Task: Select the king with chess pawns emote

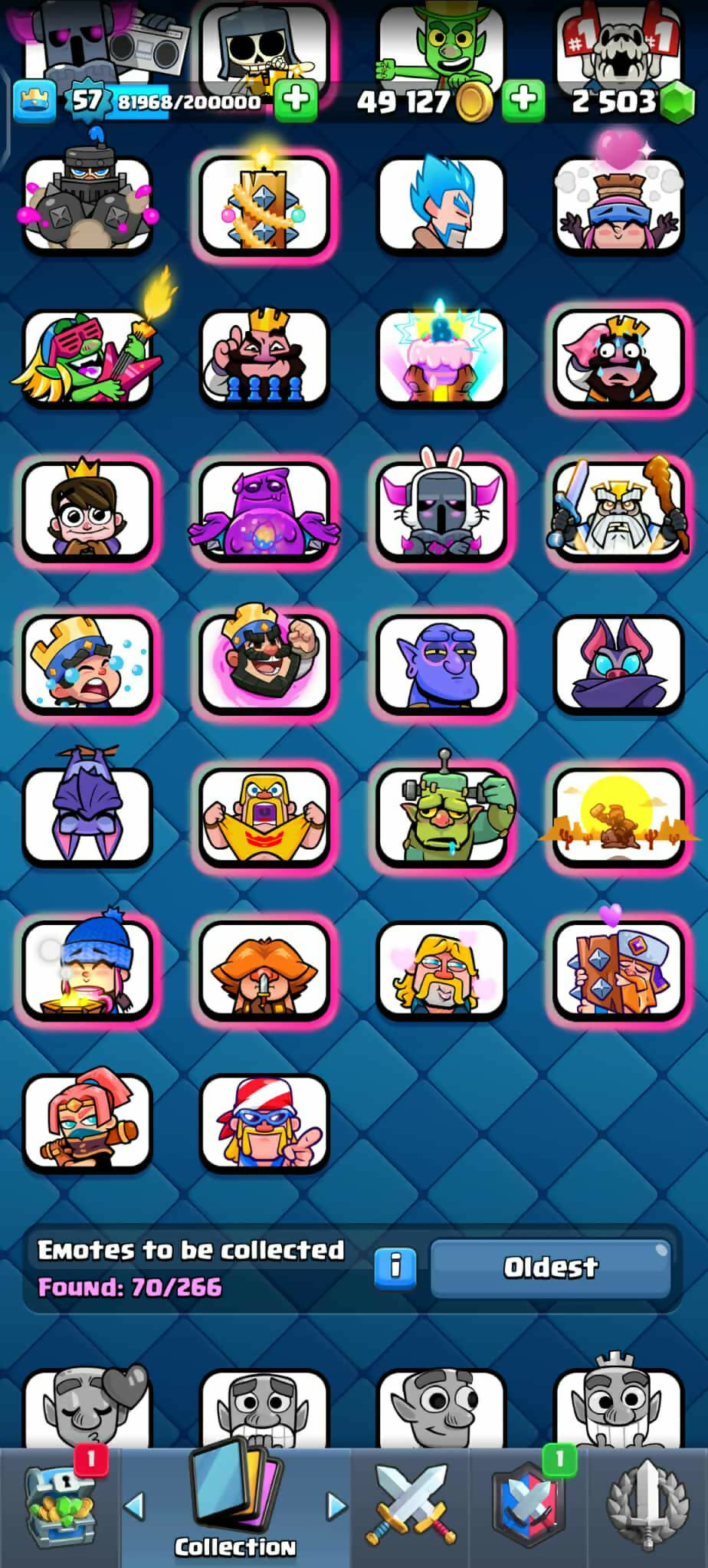Action: coord(264,357)
